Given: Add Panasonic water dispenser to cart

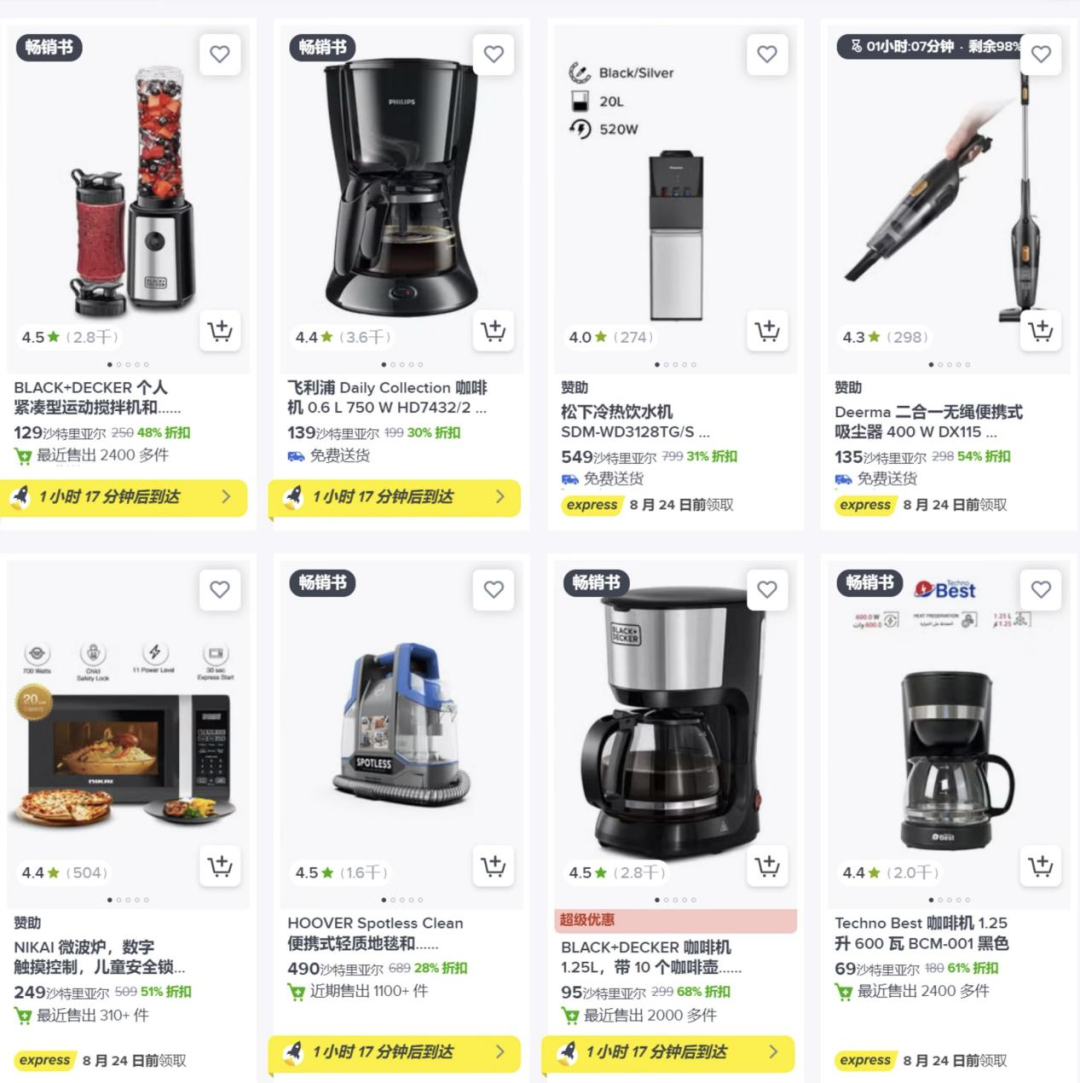Looking at the screenshot, I should tap(767, 331).
